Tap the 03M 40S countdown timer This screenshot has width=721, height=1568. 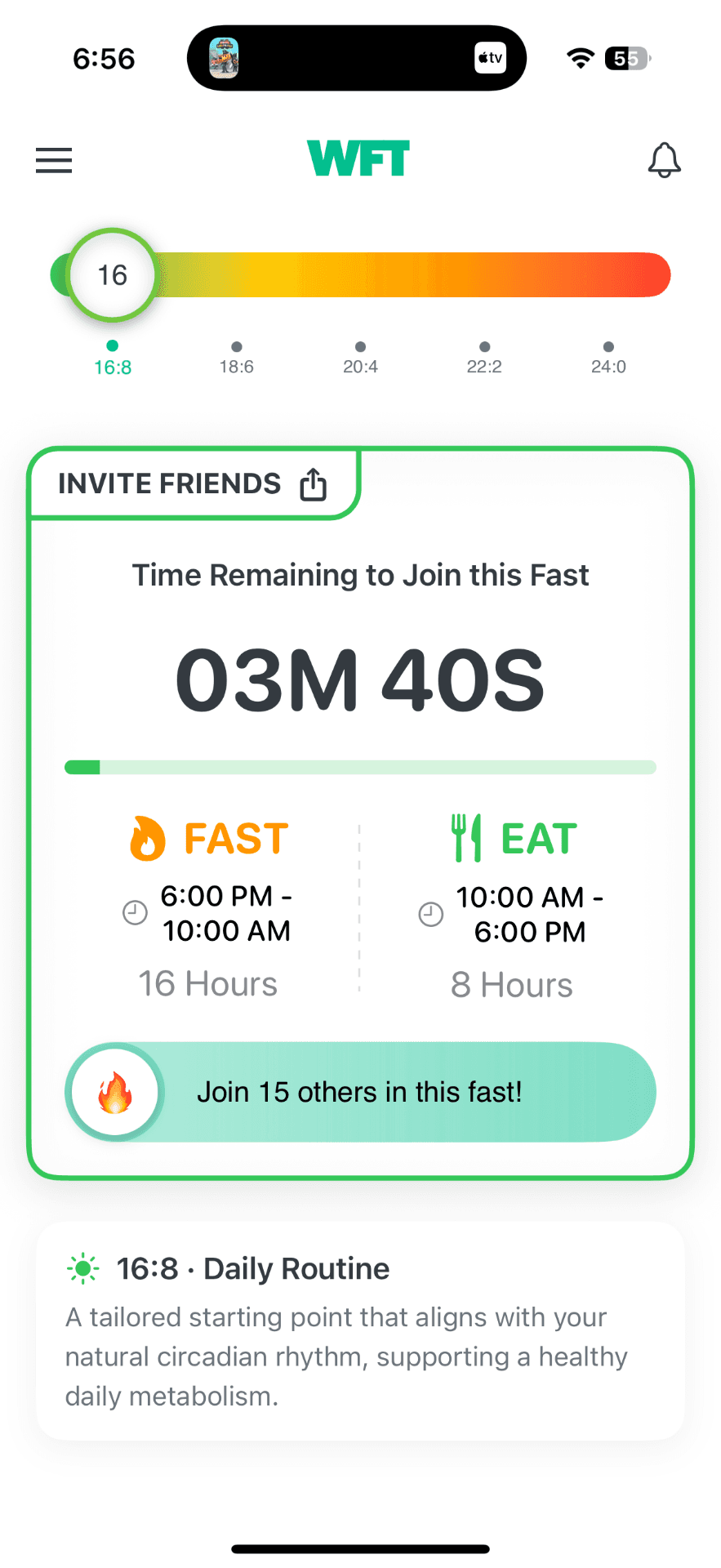coord(359,678)
